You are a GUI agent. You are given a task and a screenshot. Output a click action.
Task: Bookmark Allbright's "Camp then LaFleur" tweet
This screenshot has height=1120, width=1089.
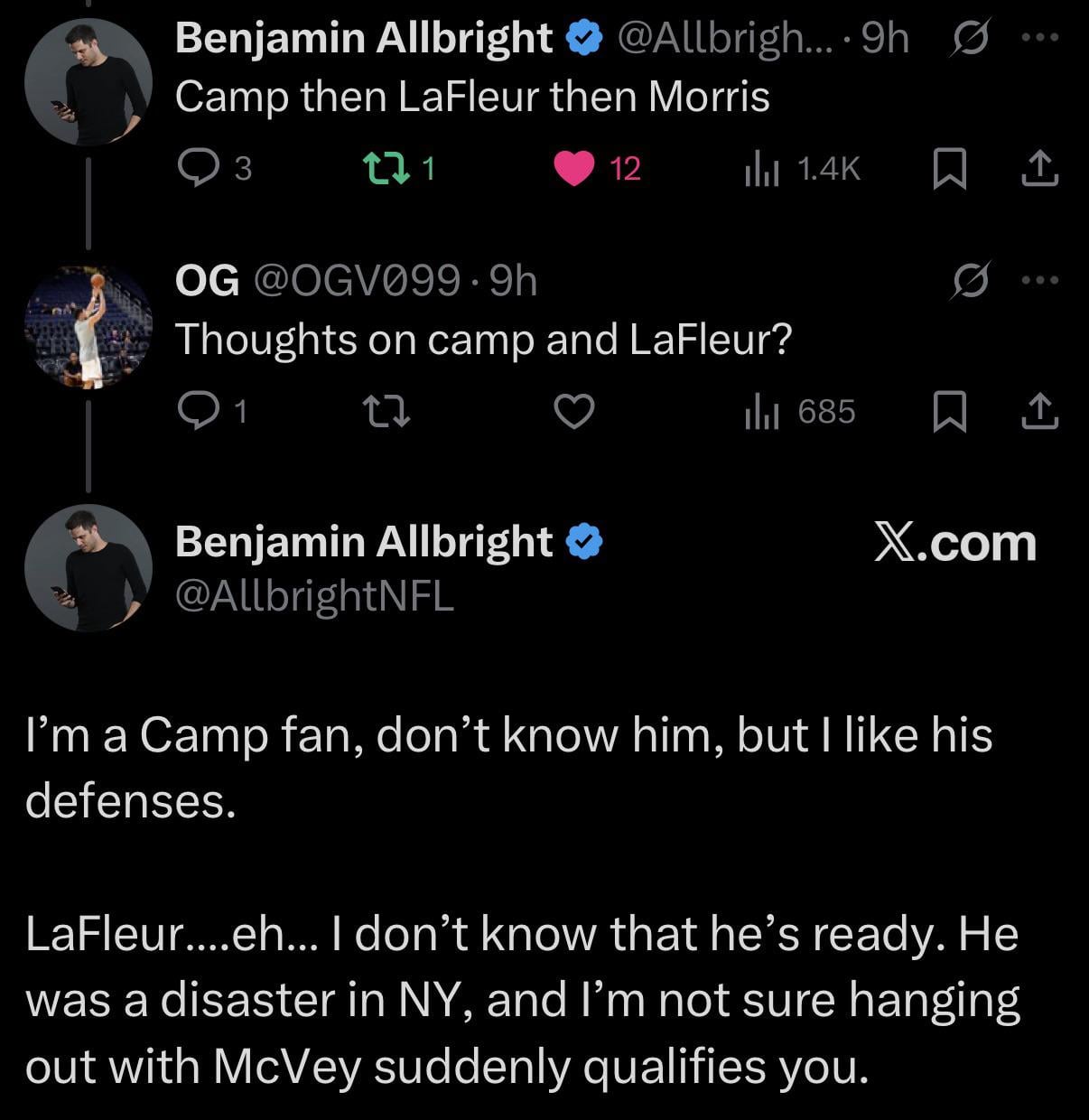(948, 168)
